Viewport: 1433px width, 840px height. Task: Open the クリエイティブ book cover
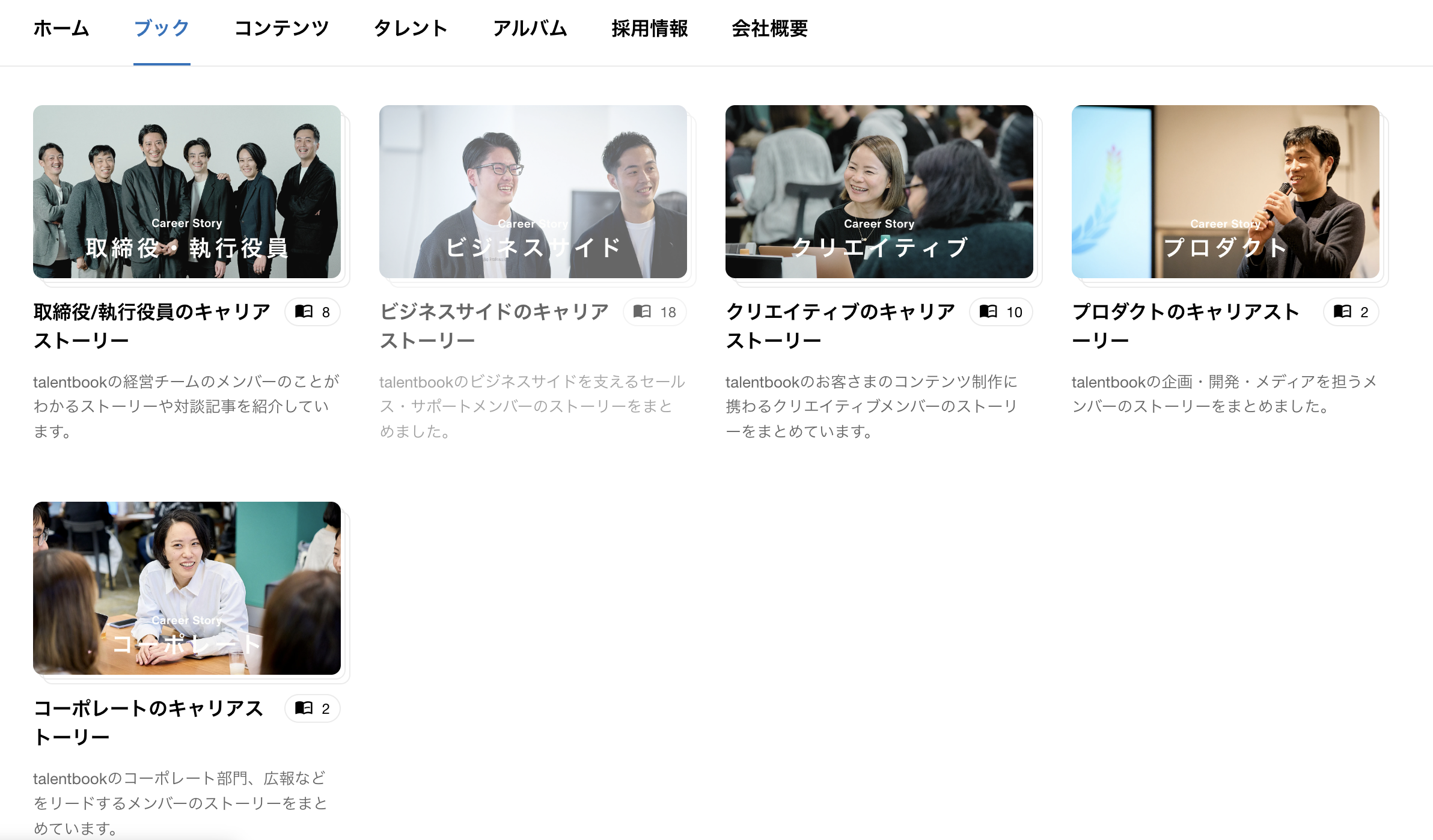click(879, 192)
